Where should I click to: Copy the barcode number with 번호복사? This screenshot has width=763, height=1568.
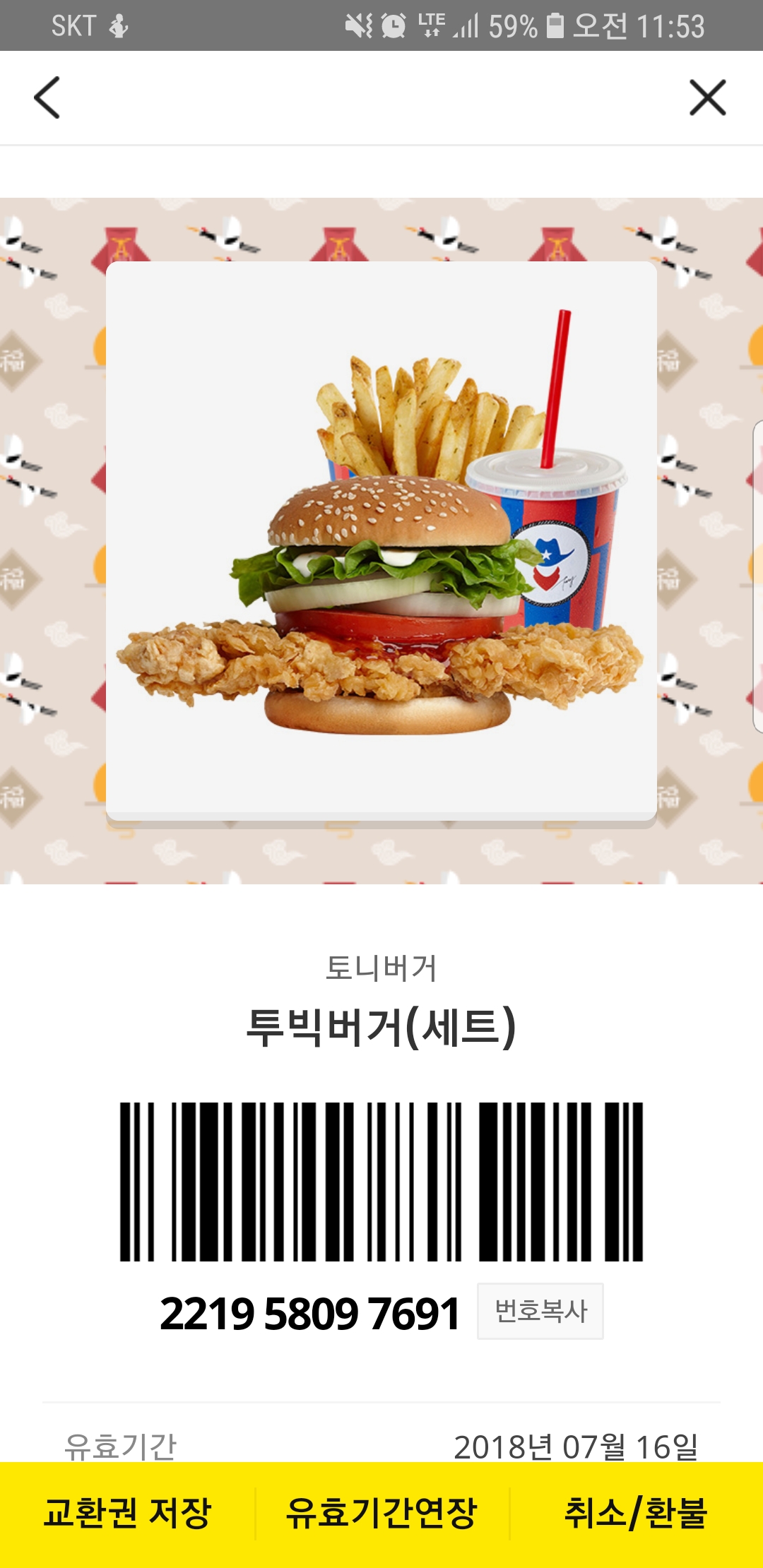click(x=540, y=1311)
